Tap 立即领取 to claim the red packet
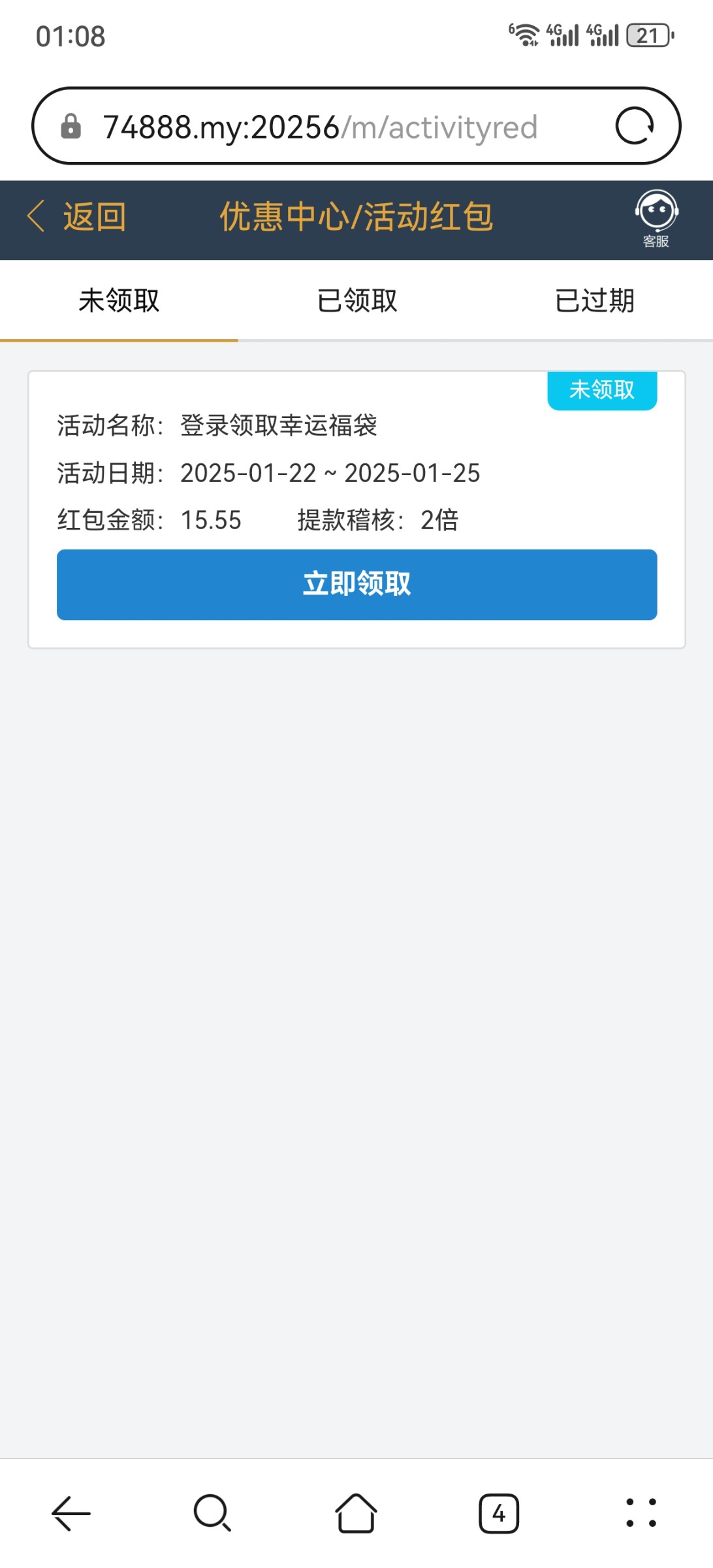This screenshot has width=713, height=1568. [x=356, y=584]
